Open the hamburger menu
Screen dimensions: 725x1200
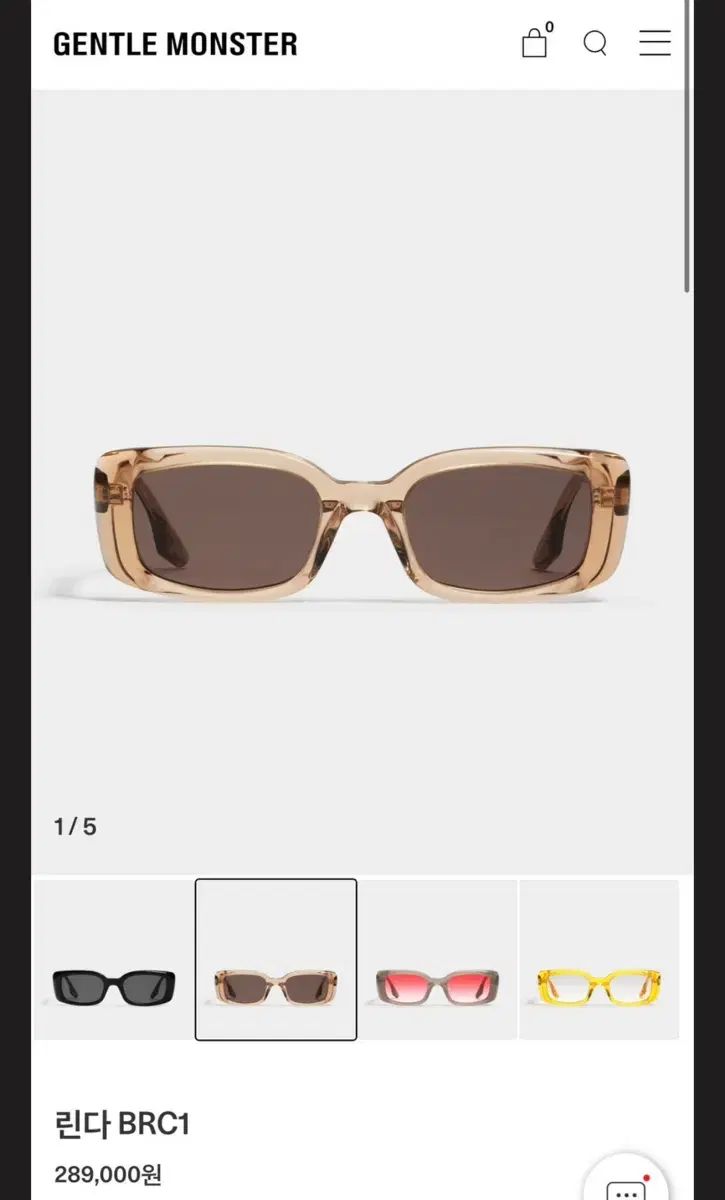[x=655, y=43]
